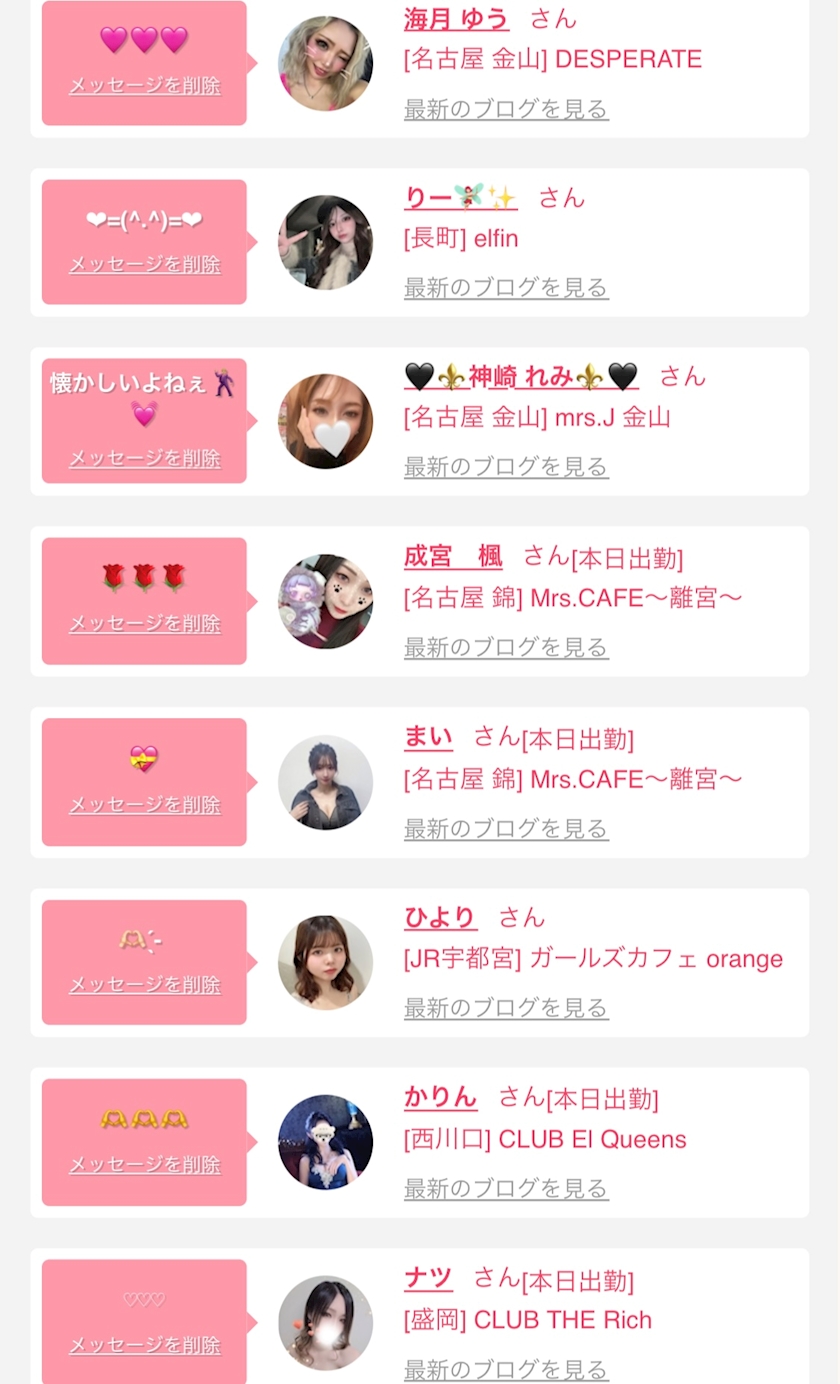Open かりん's profile link

[440, 1097]
